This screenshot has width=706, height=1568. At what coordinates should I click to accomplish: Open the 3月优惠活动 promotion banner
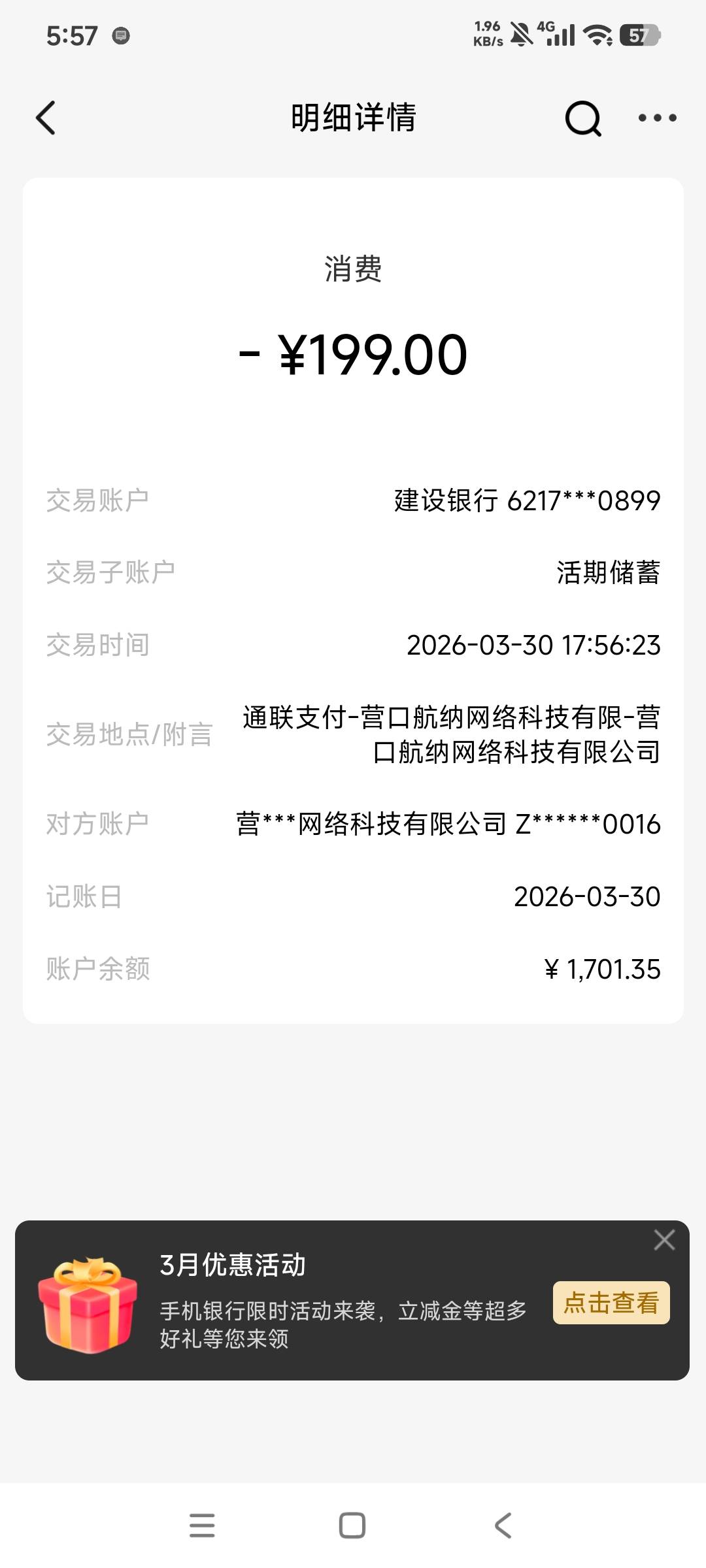pos(327,1301)
